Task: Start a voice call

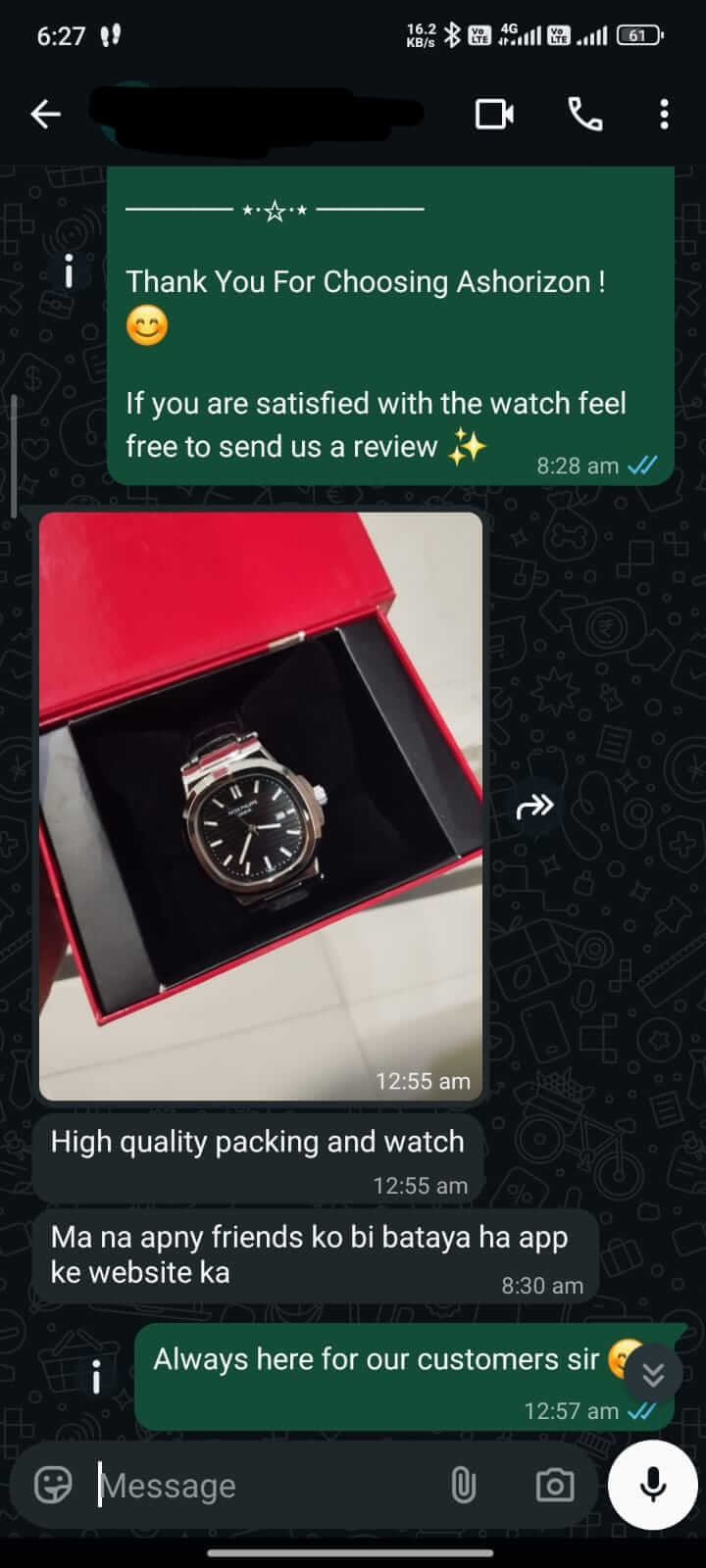Action: [x=585, y=115]
